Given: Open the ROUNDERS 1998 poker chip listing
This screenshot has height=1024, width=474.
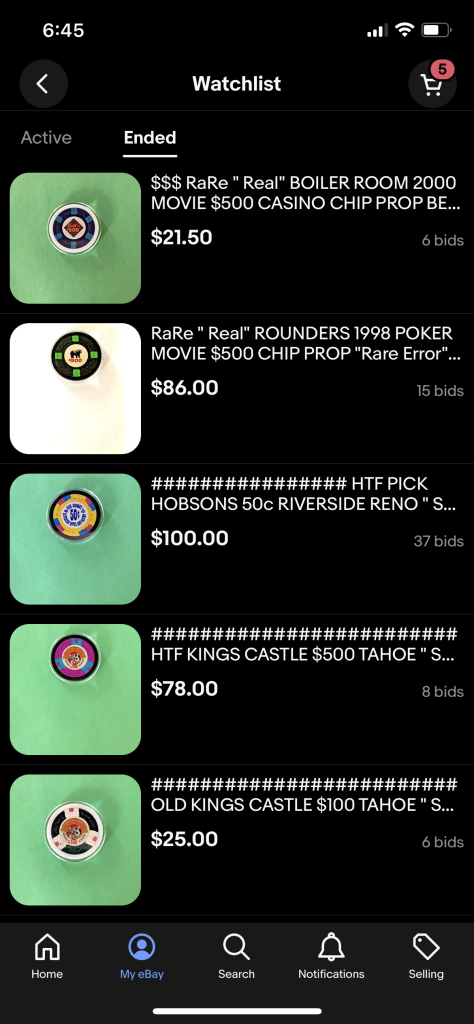Looking at the screenshot, I should pyautogui.click(x=237, y=389).
